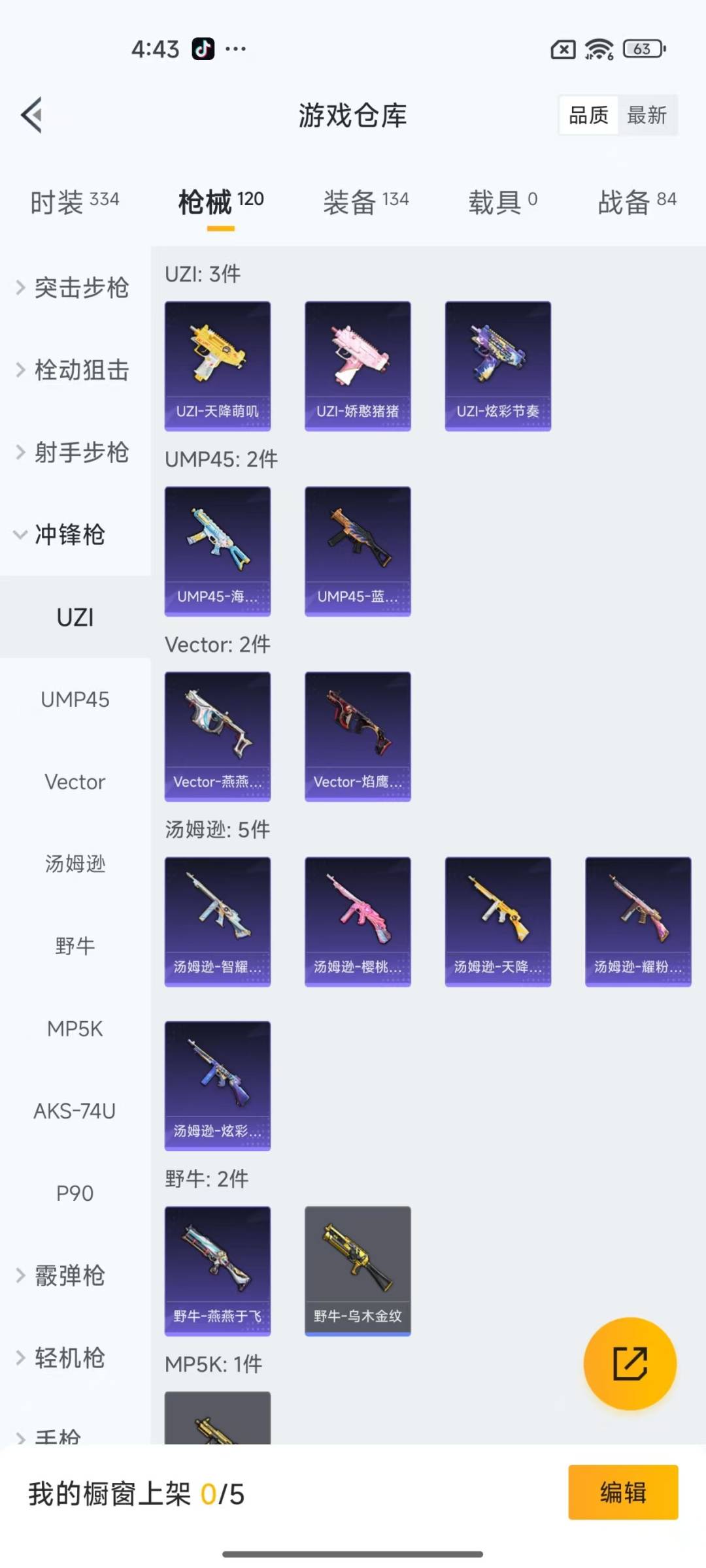
Task: Switch to the 时装 tab
Action: [x=75, y=201]
